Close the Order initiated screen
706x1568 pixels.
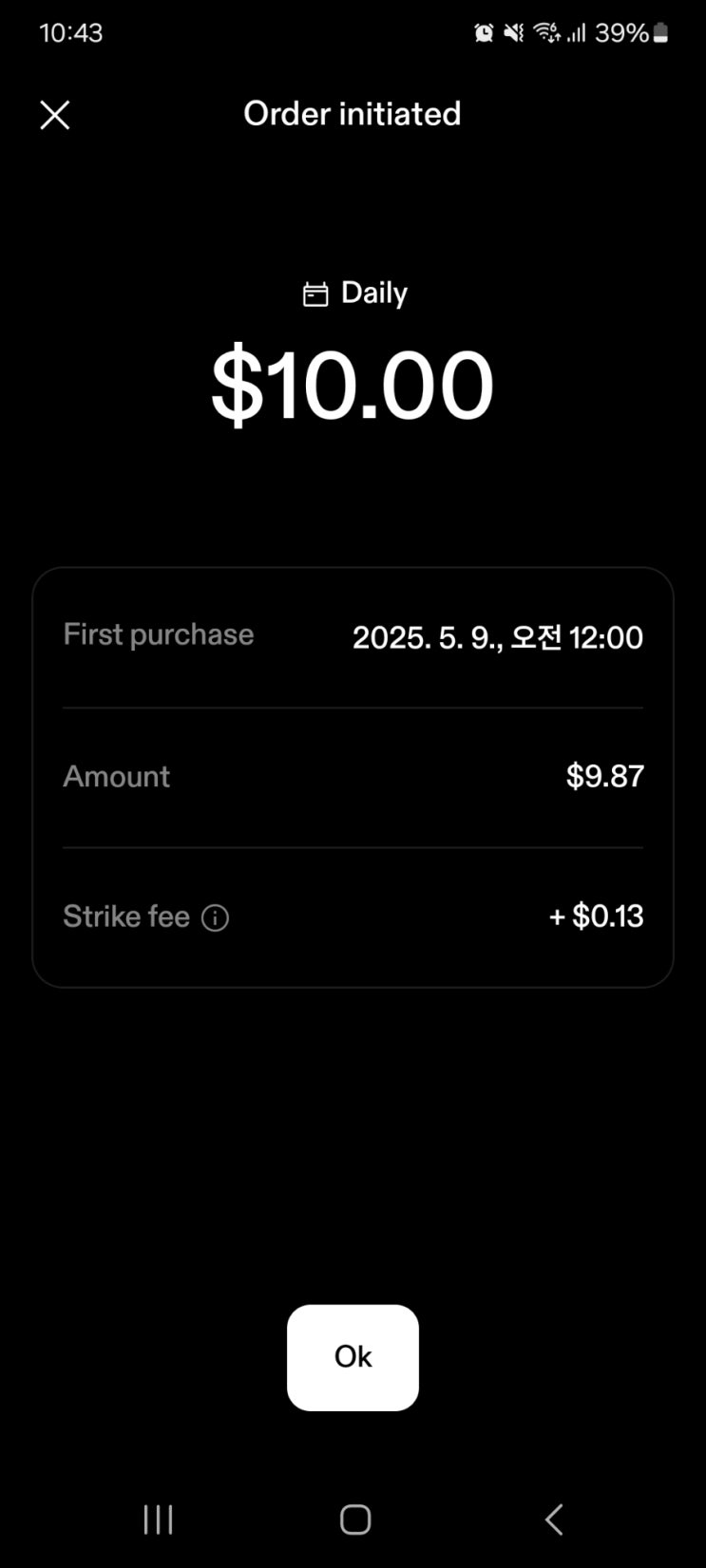click(55, 115)
